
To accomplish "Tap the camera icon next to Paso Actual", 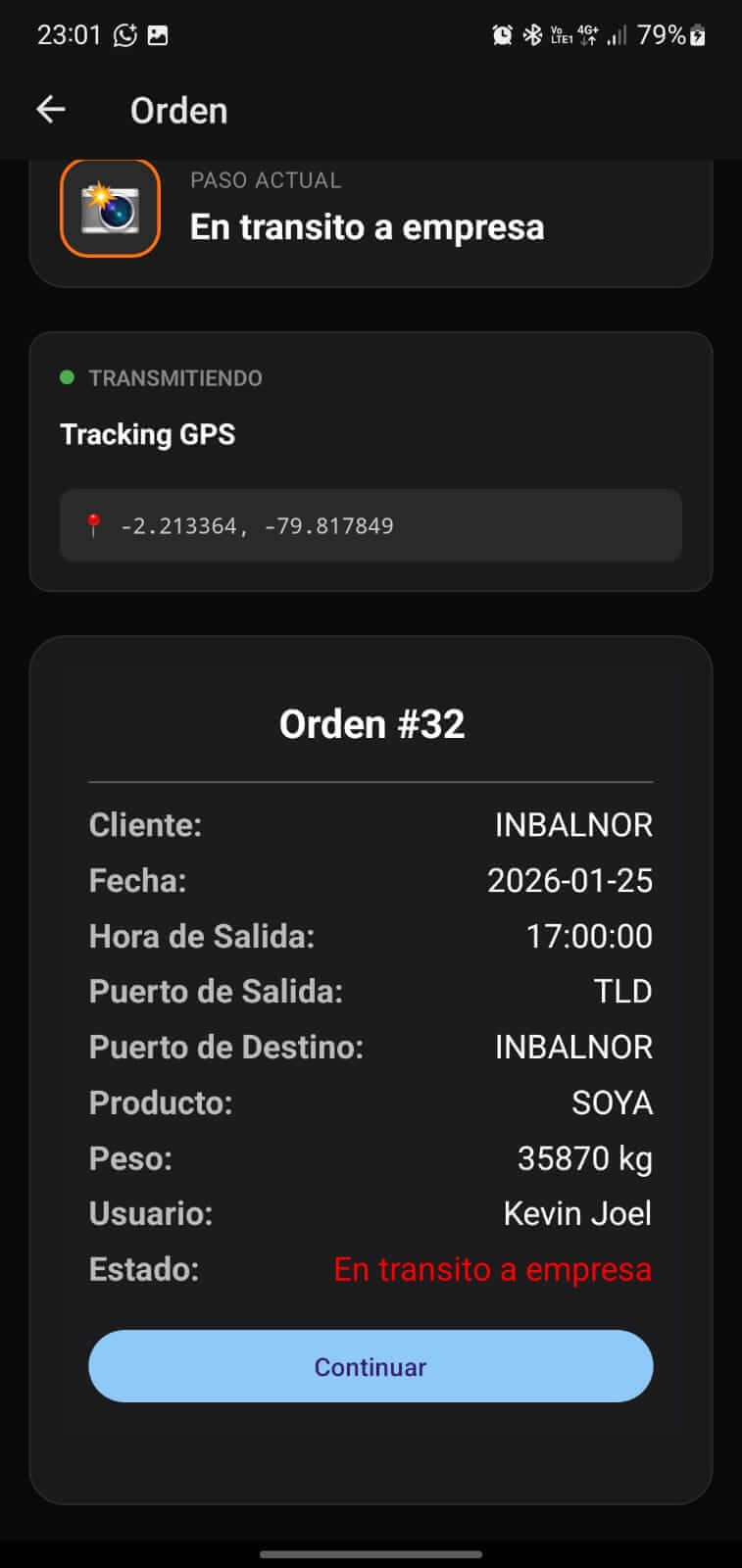I will click(109, 207).
